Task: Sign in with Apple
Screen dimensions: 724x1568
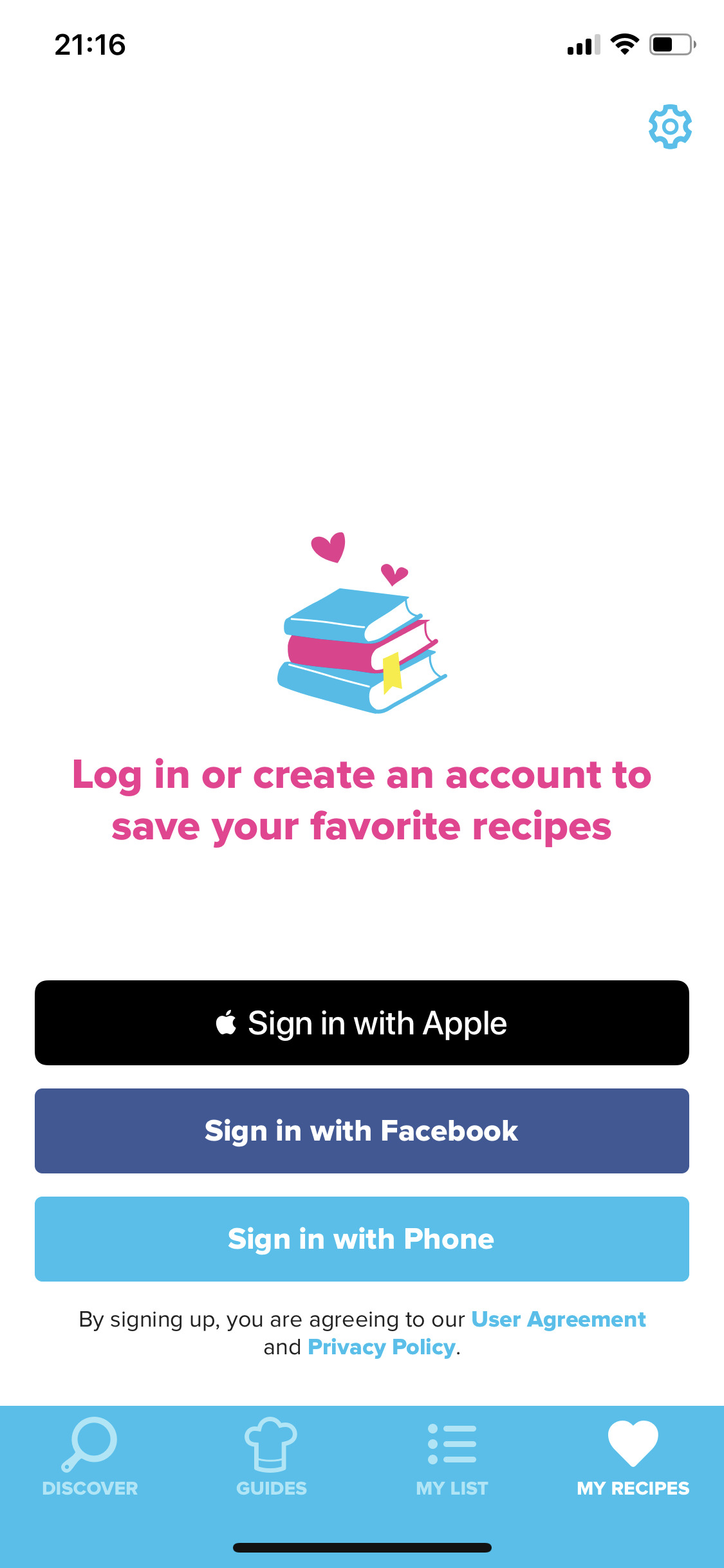Action: coord(362,1022)
